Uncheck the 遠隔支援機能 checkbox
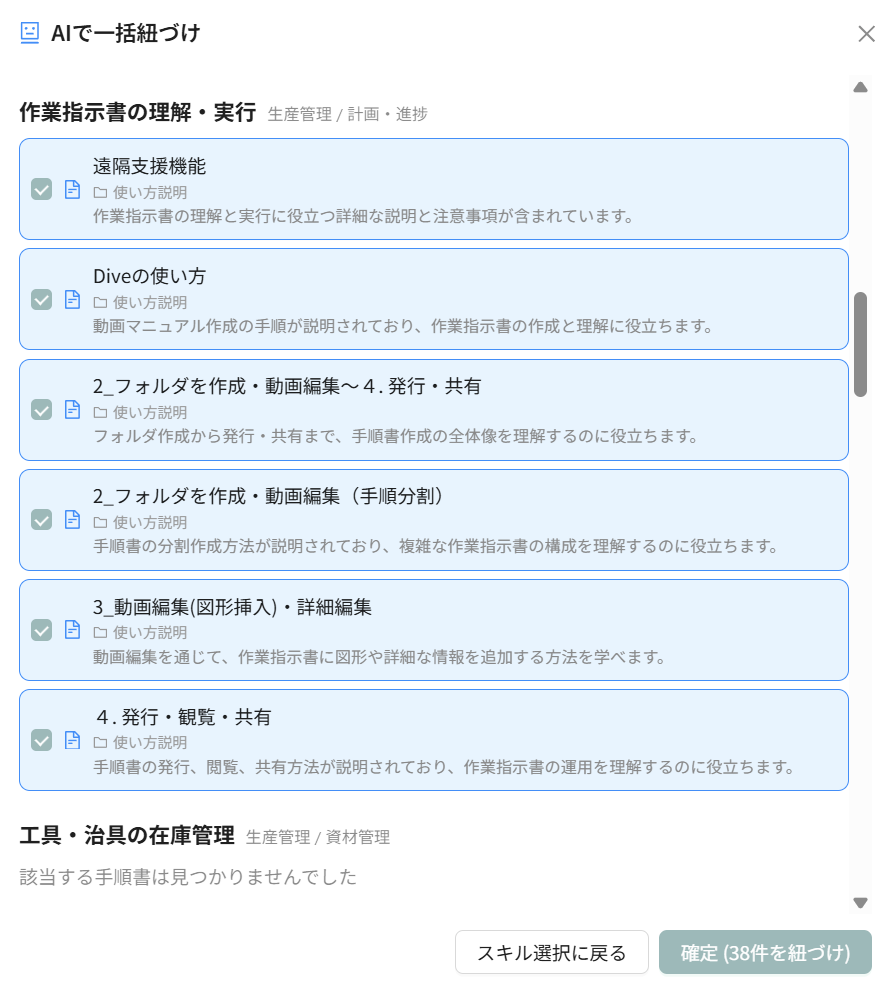 pos(41,189)
